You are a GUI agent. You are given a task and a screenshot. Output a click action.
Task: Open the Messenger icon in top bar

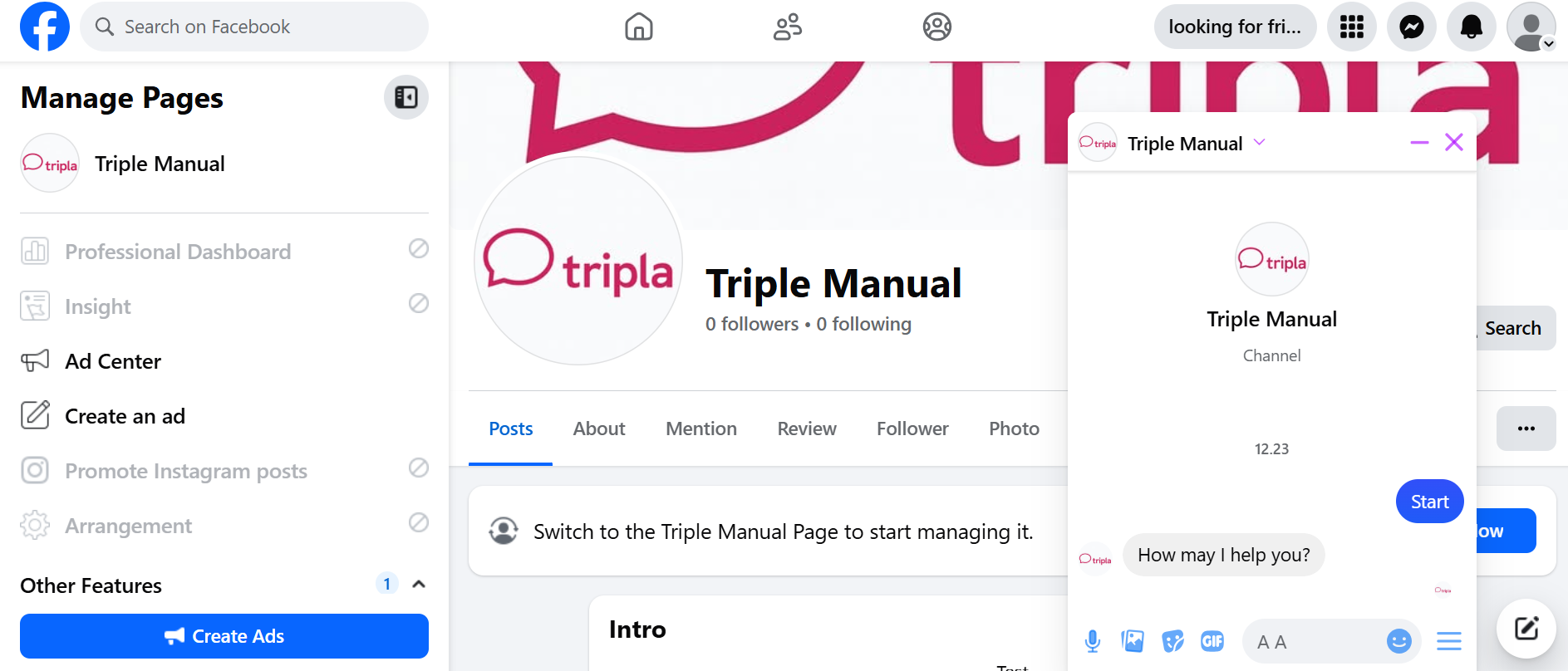click(x=1411, y=27)
